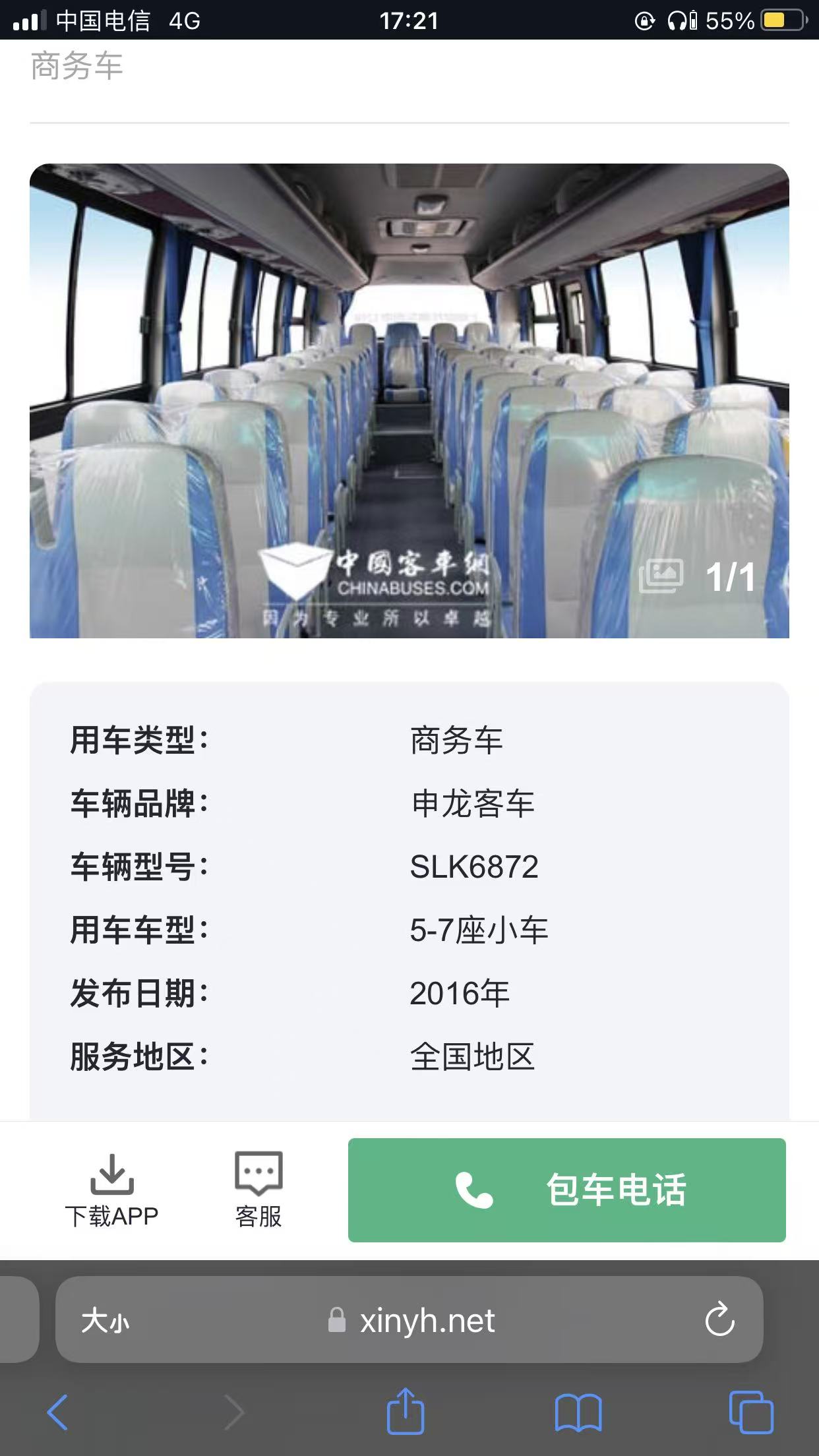Reload the current page
This screenshot has height=1456, width=819.
[x=719, y=1321]
